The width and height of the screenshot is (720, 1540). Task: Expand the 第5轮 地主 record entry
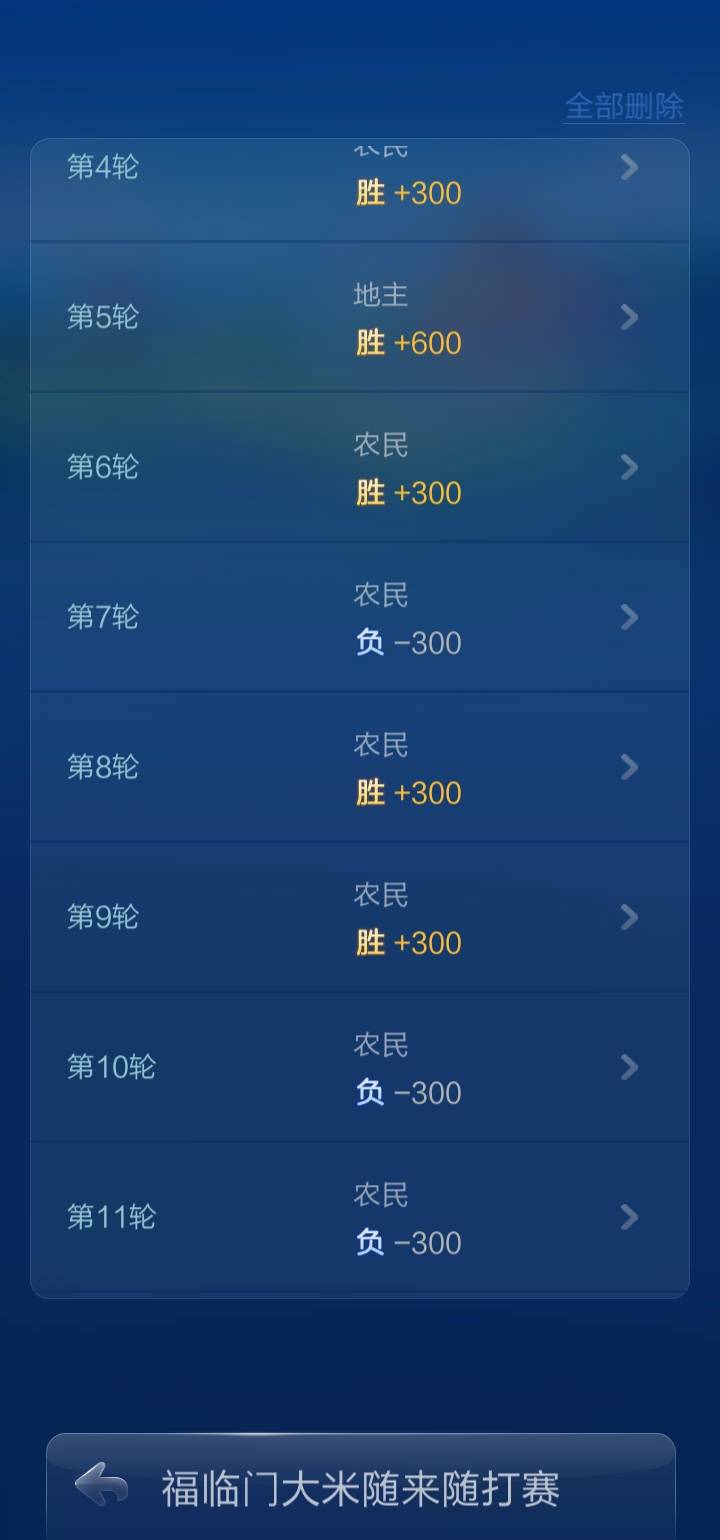point(360,317)
